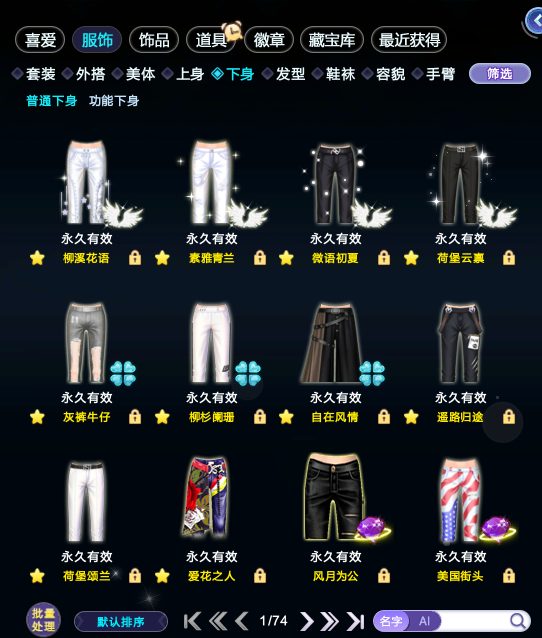Switch to the 道具 tab
This screenshot has width=542, height=638.
click(x=211, y=40)
